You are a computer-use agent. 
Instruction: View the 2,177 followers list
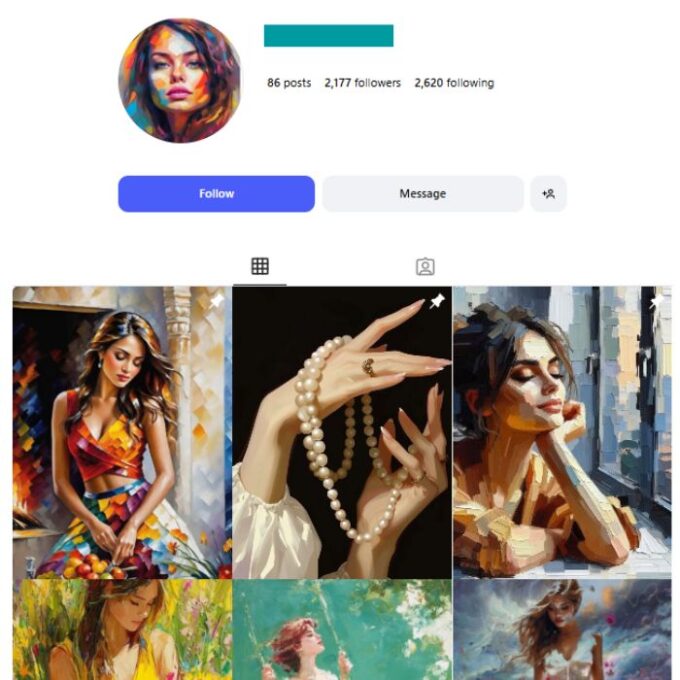click(362, 83)
